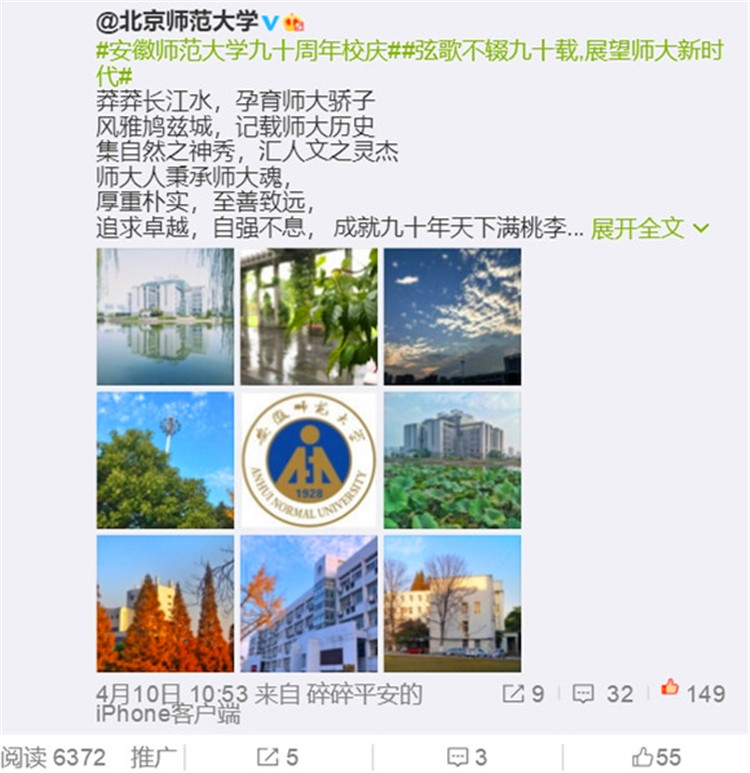View the photo of the white building behind bare trees
This screenshot has width=750, height=773.
click(452, 603)
